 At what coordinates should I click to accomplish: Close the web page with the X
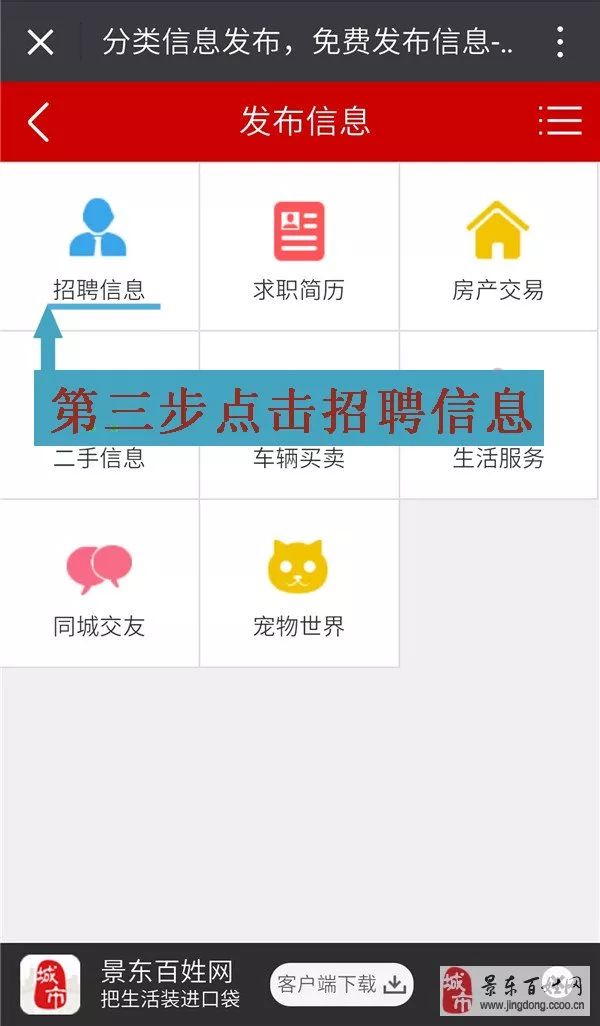(x=40, y=42)
